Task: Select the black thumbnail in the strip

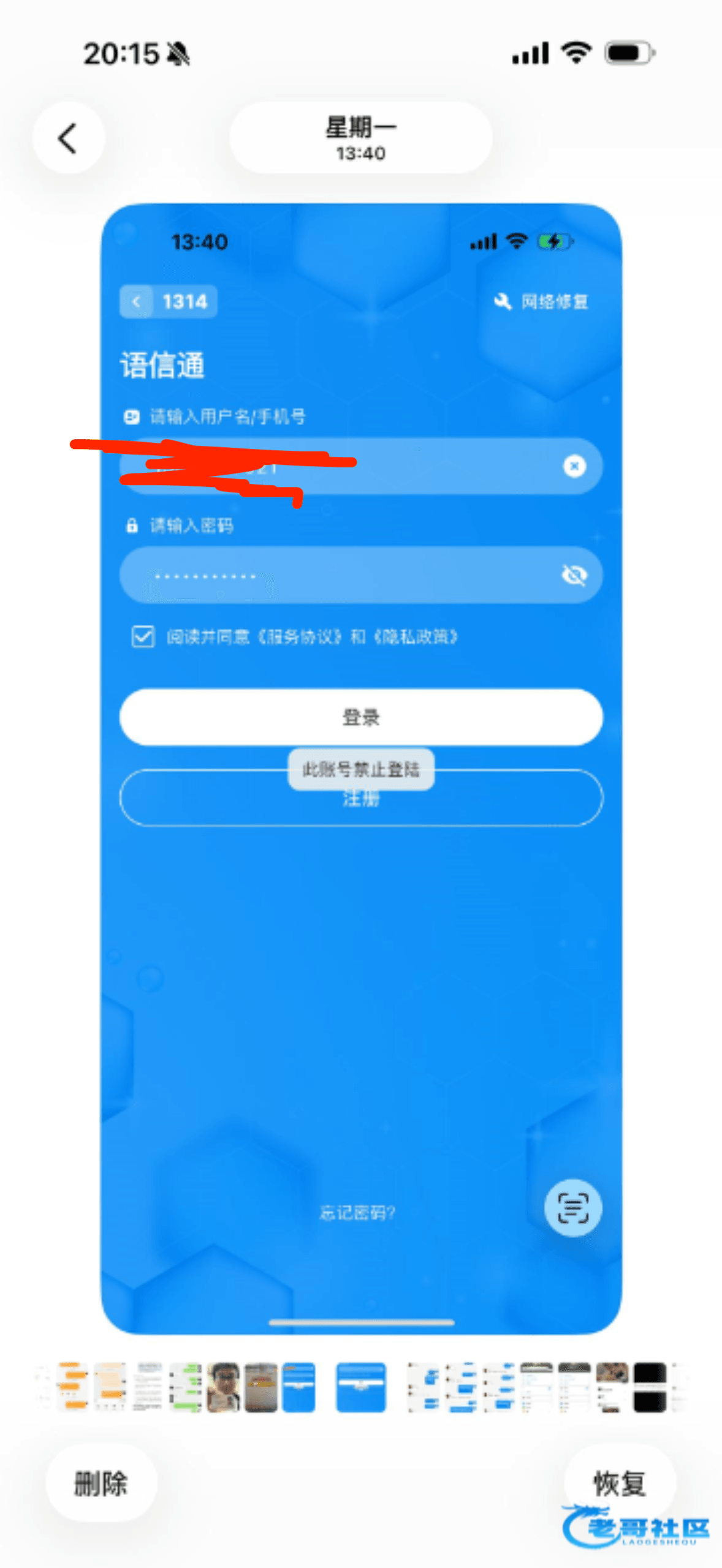Action: coord(650,1387)
